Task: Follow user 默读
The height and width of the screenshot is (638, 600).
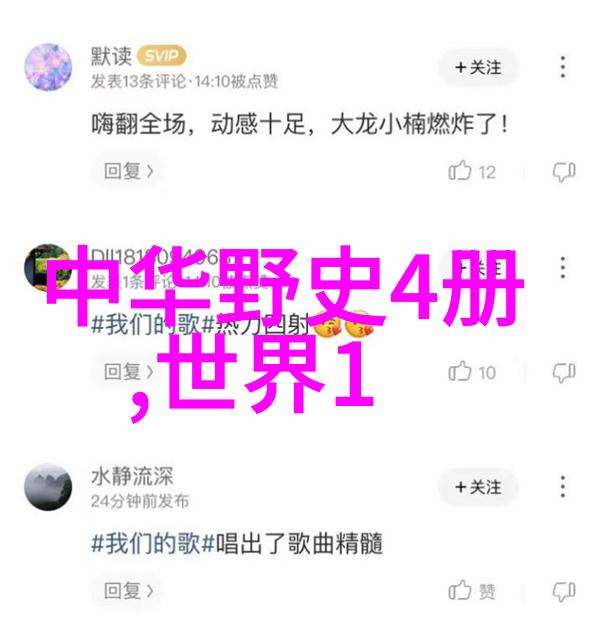Action: [477, 68]
